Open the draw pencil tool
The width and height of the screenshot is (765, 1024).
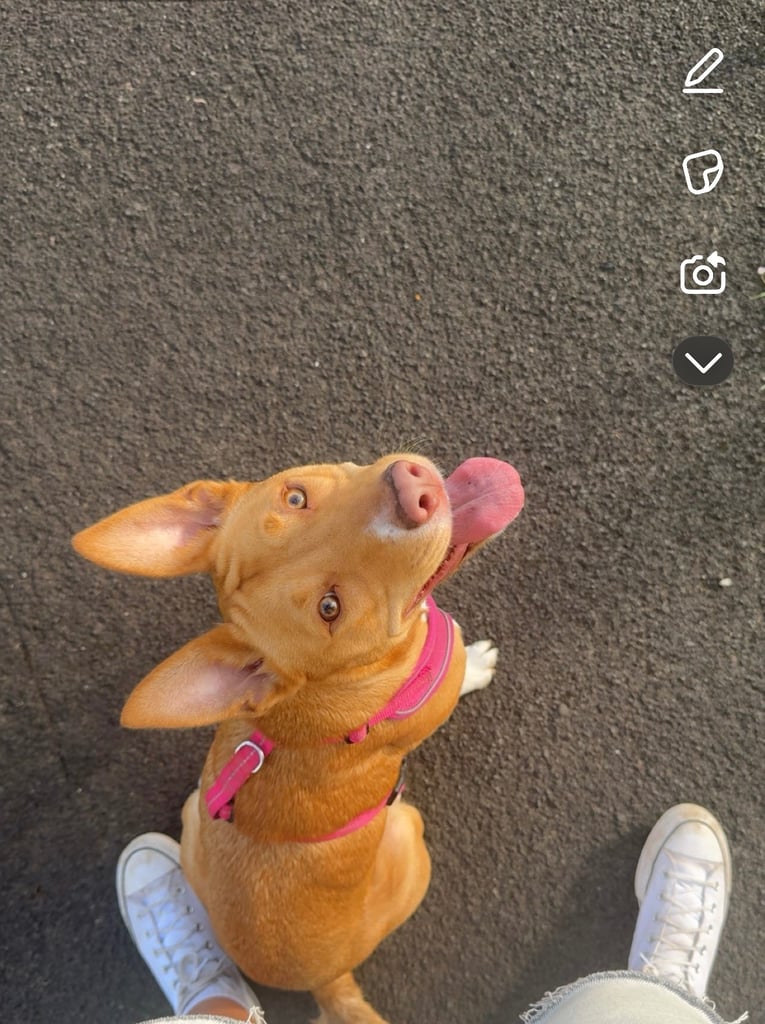[703, 71]
